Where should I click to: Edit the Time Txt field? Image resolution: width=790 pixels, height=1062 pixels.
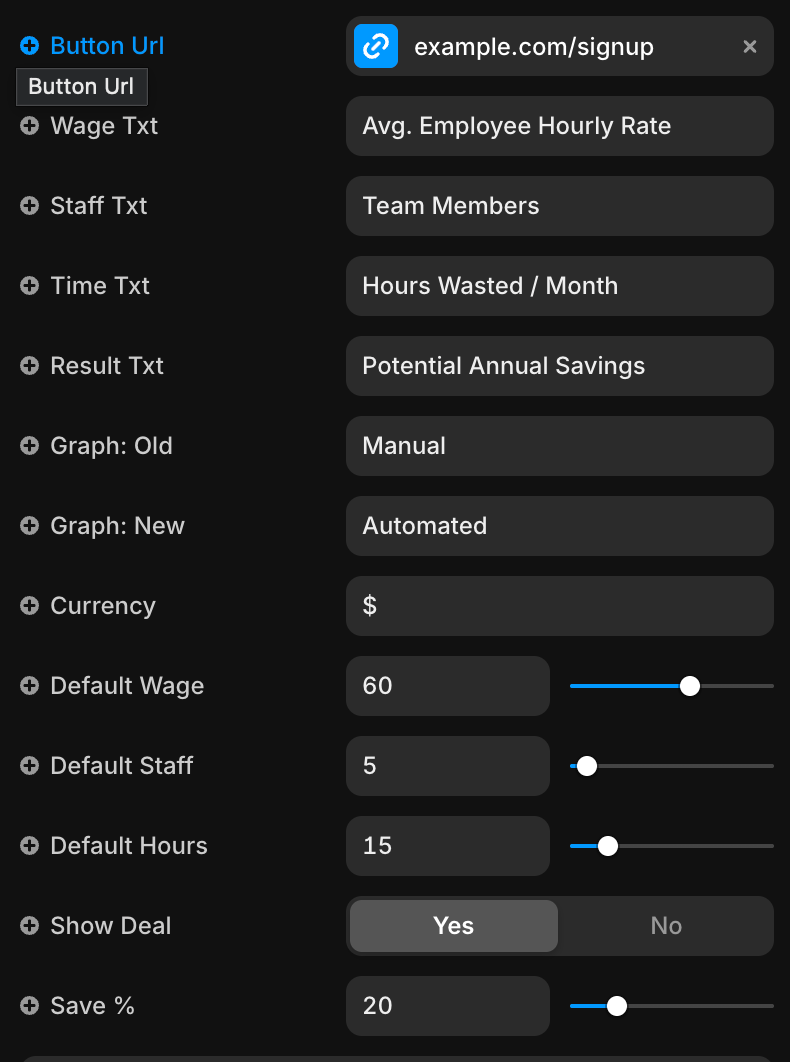559,286
